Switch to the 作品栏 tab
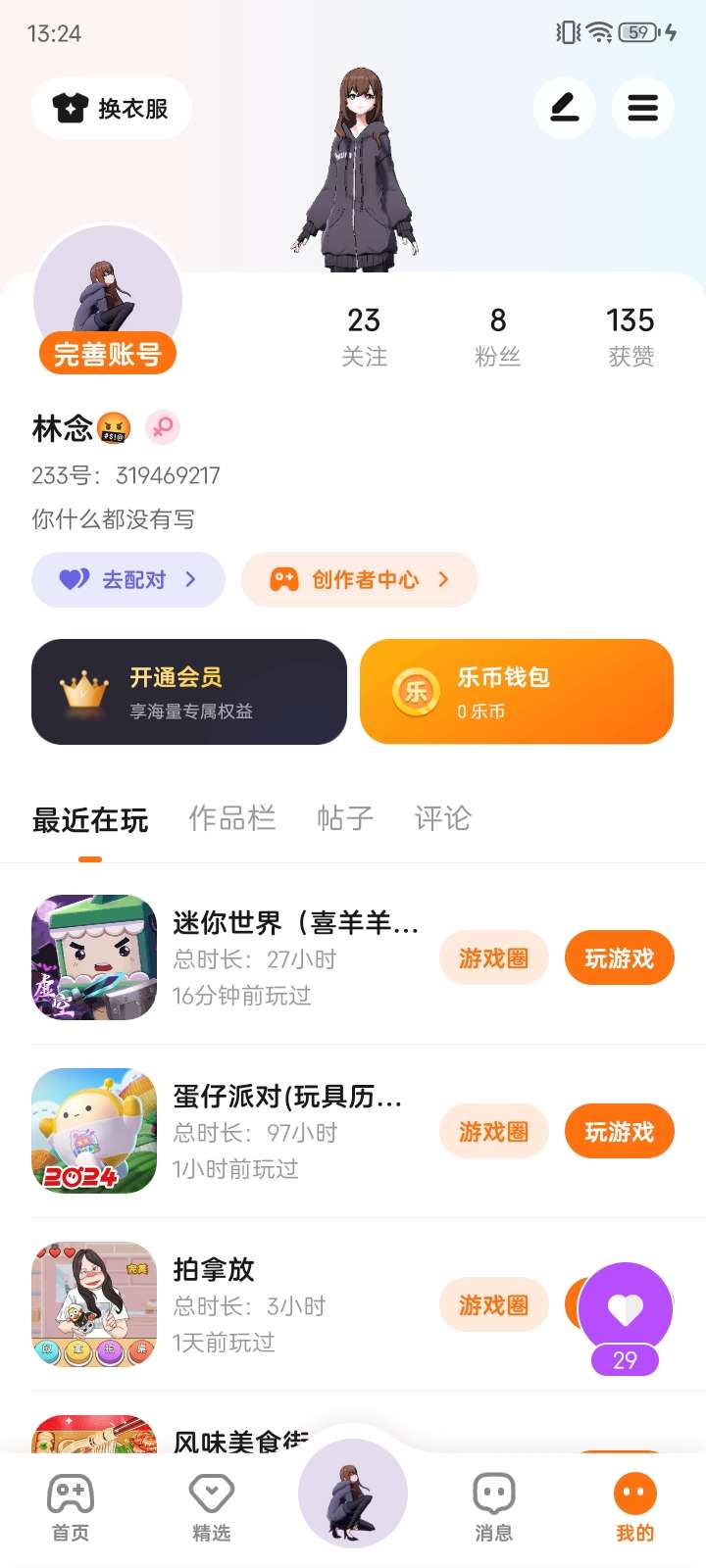706x1568 pixels. coord(232,818)
